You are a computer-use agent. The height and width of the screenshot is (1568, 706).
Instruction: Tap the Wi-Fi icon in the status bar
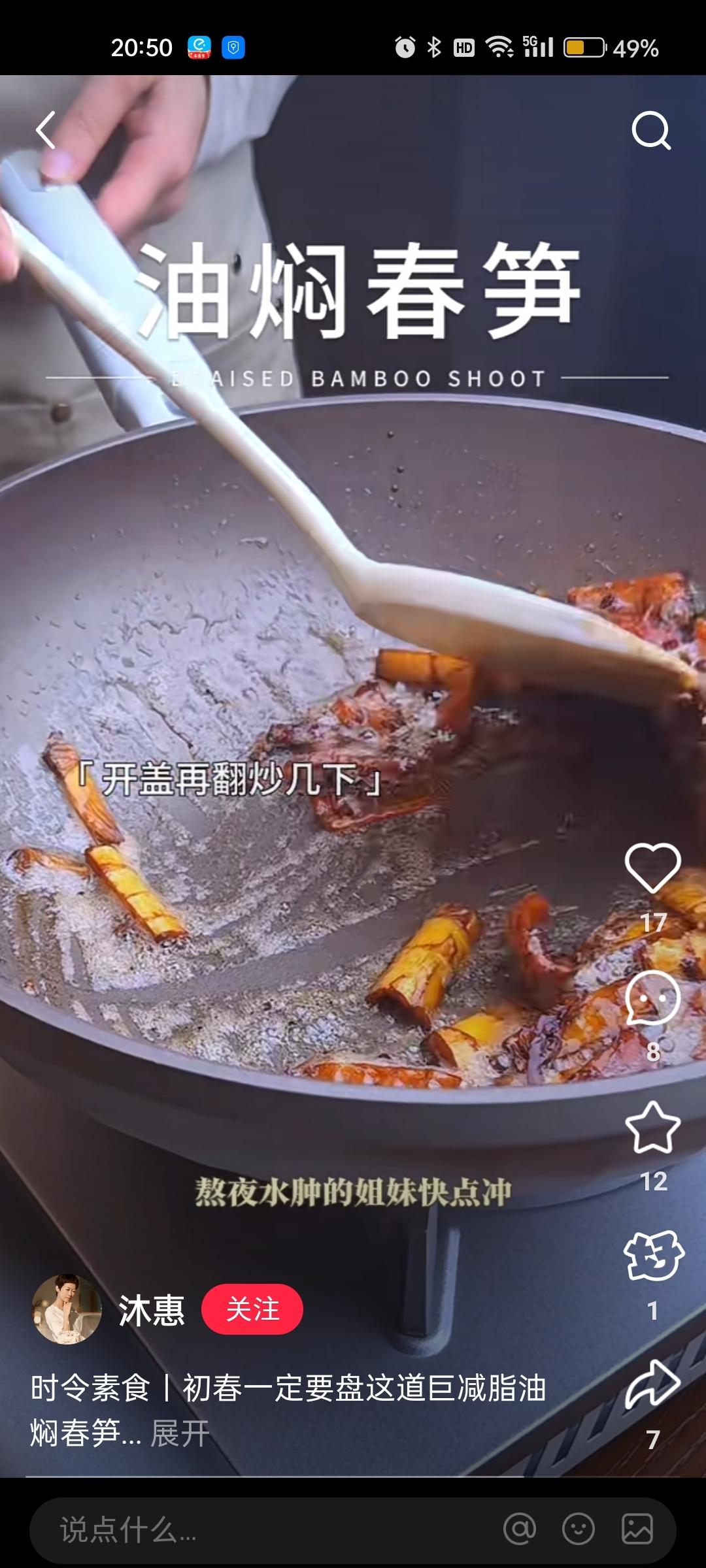point(499,46)
